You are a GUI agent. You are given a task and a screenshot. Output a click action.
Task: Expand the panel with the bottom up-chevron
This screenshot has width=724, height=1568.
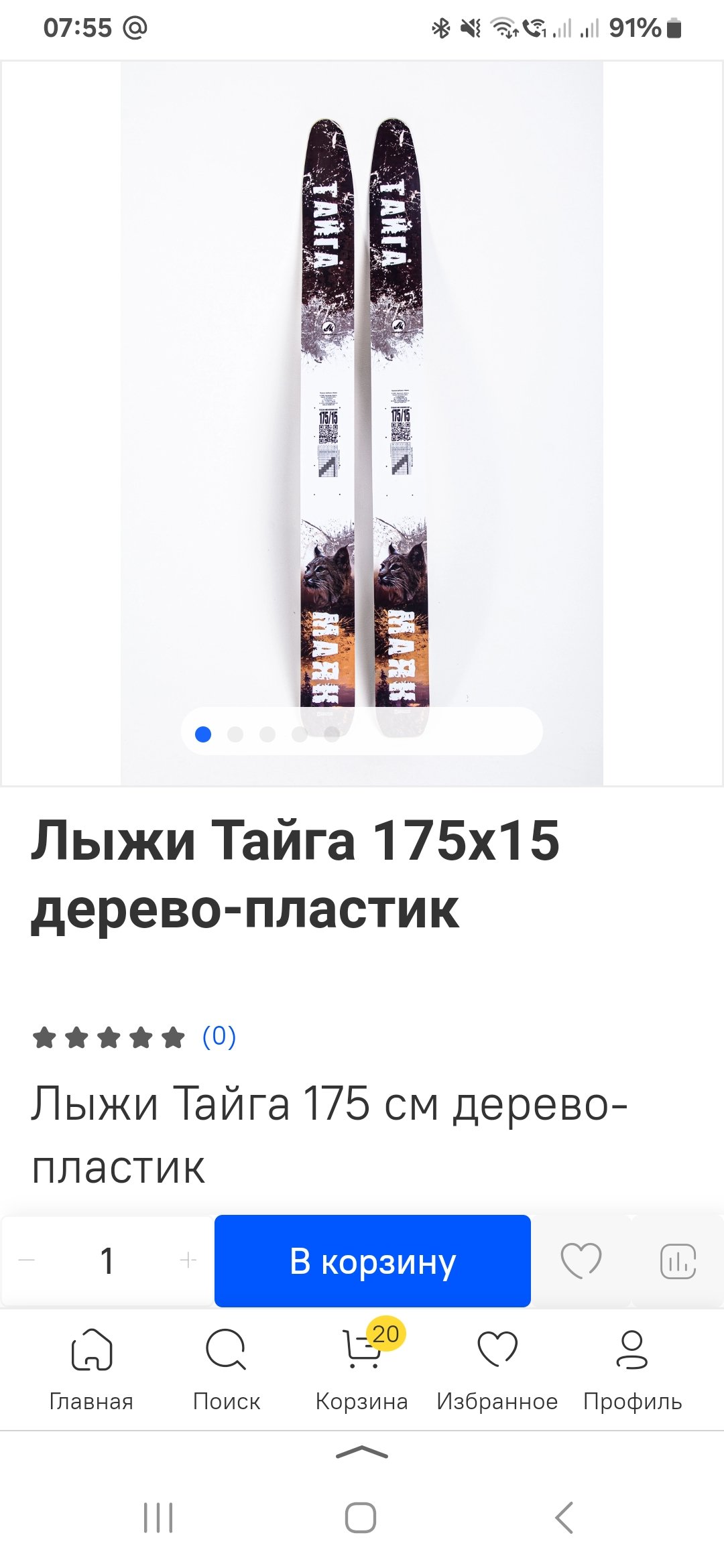pos(362,1453)
